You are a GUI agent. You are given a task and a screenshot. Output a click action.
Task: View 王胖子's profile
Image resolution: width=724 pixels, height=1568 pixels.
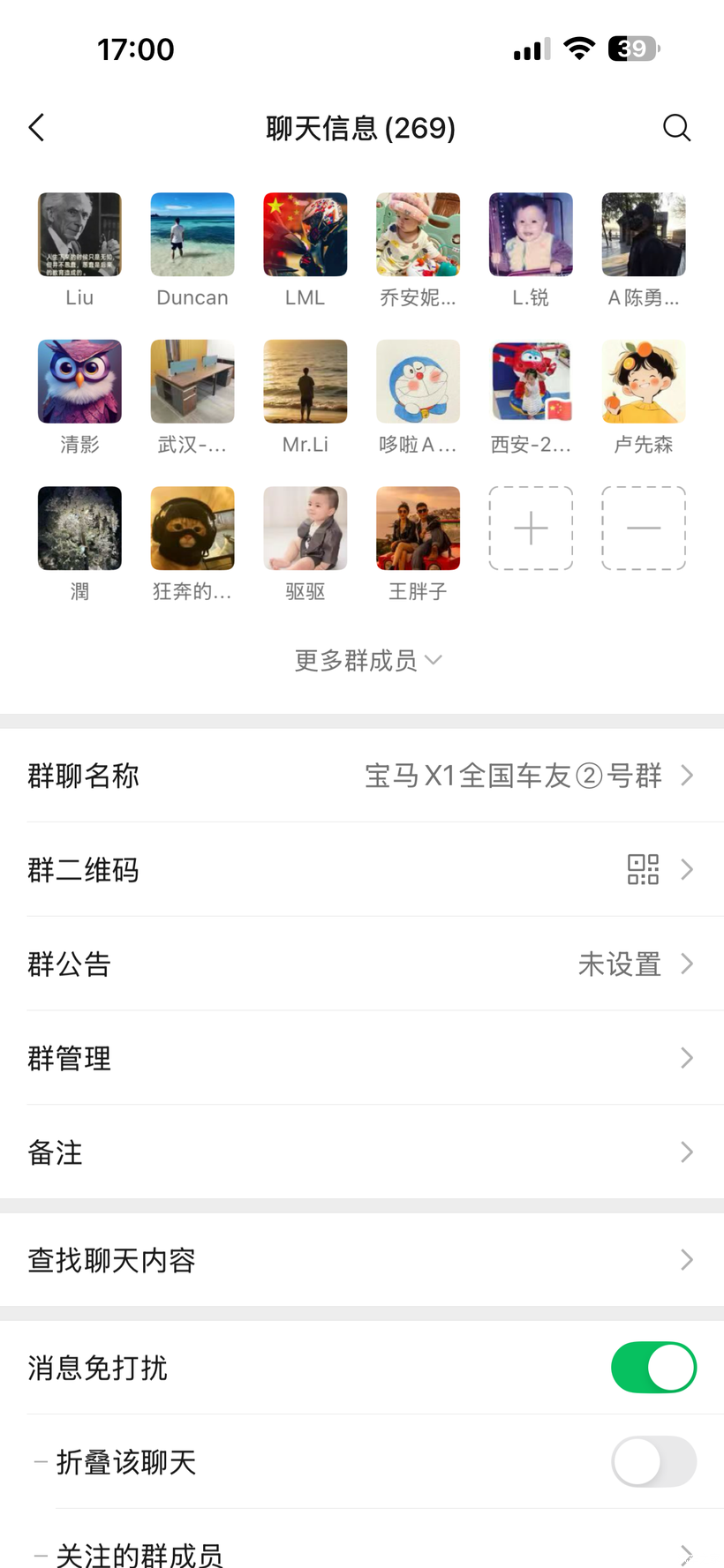click(x=418, y=528)
